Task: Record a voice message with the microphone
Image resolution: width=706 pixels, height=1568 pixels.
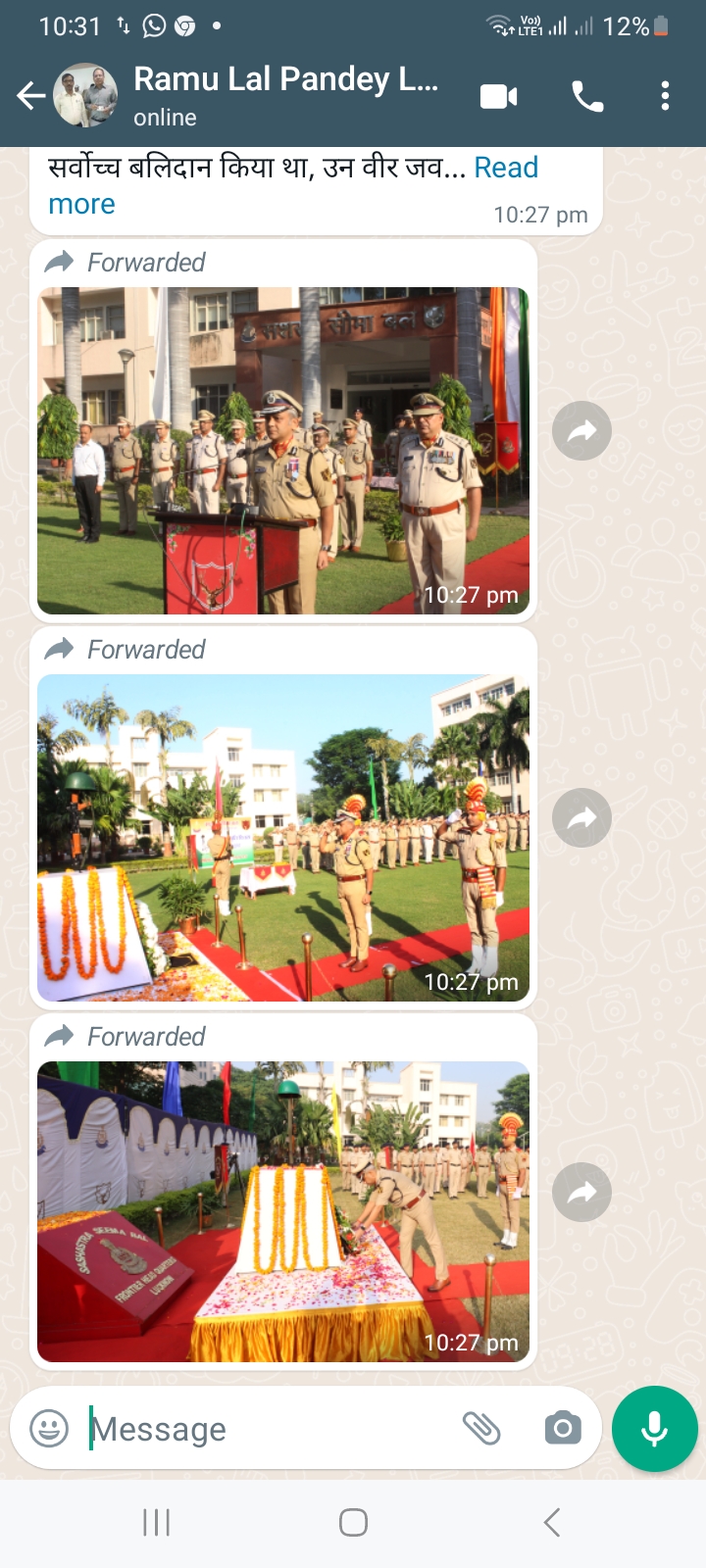Action: (654, 1429)
